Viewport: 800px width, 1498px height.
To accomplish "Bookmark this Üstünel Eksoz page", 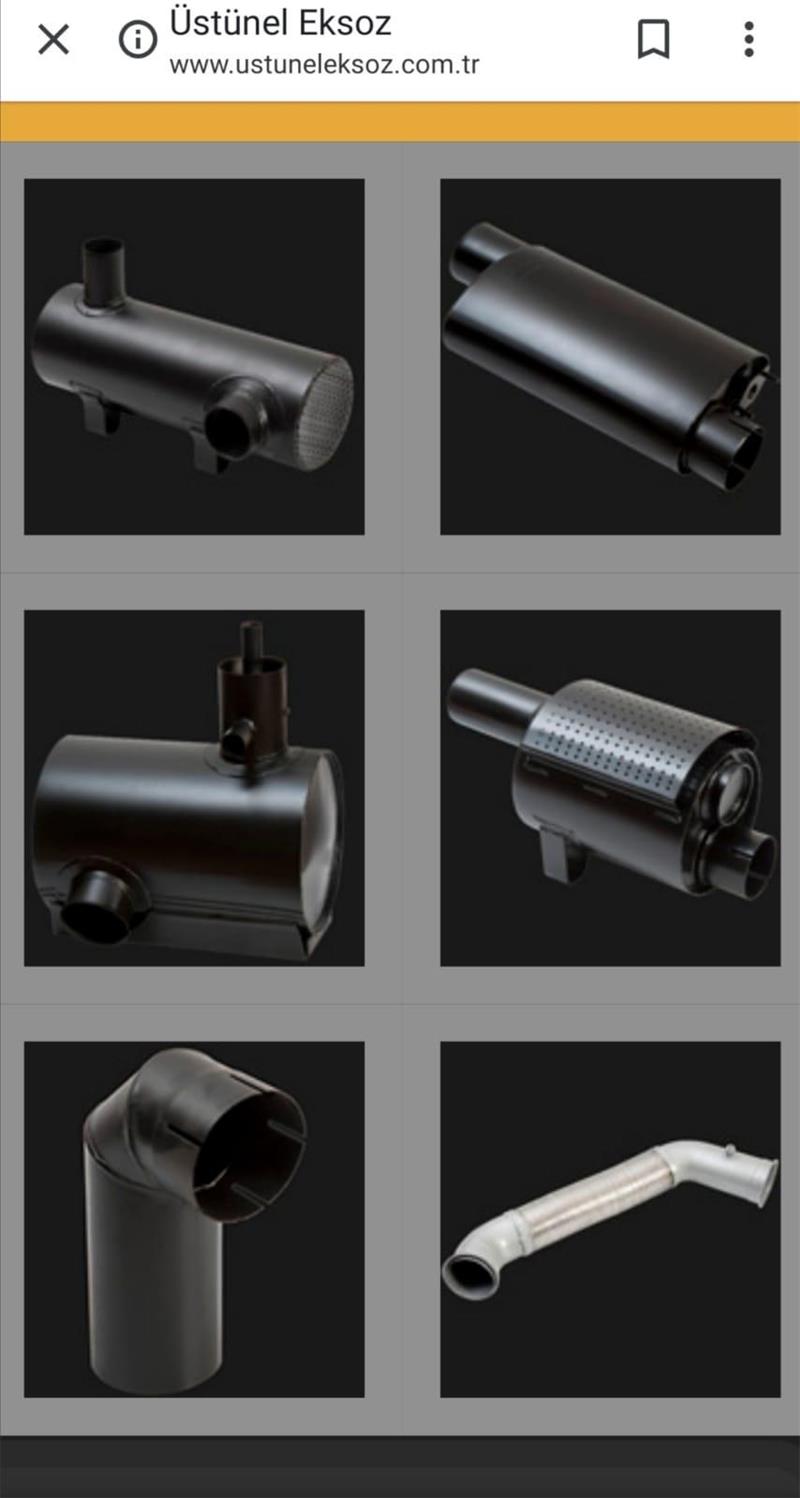I will pyautogui.click(x=653, y=40).
